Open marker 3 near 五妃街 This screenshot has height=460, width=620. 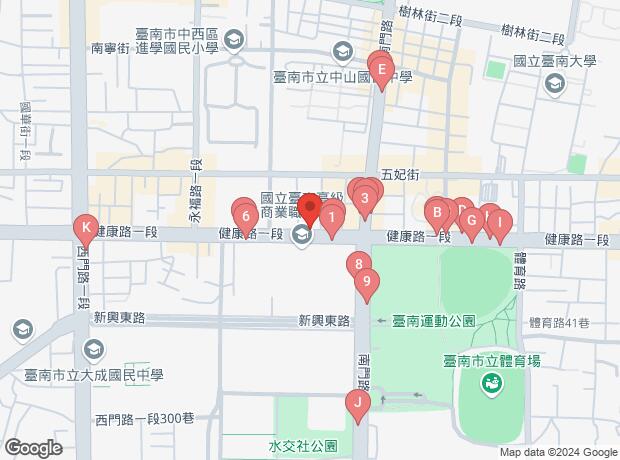[366, 198]
